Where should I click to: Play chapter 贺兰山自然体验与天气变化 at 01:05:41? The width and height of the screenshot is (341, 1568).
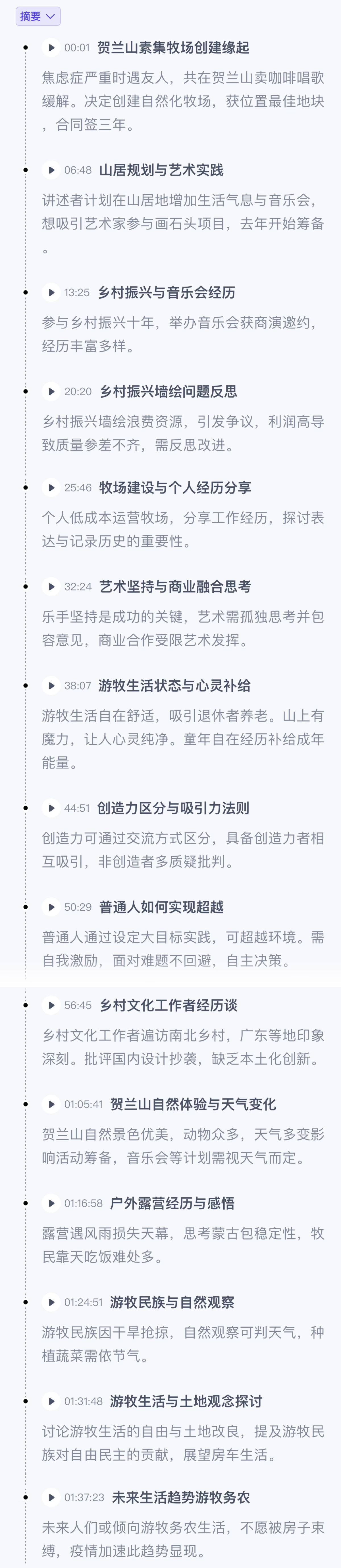[x=51, y=1104]
